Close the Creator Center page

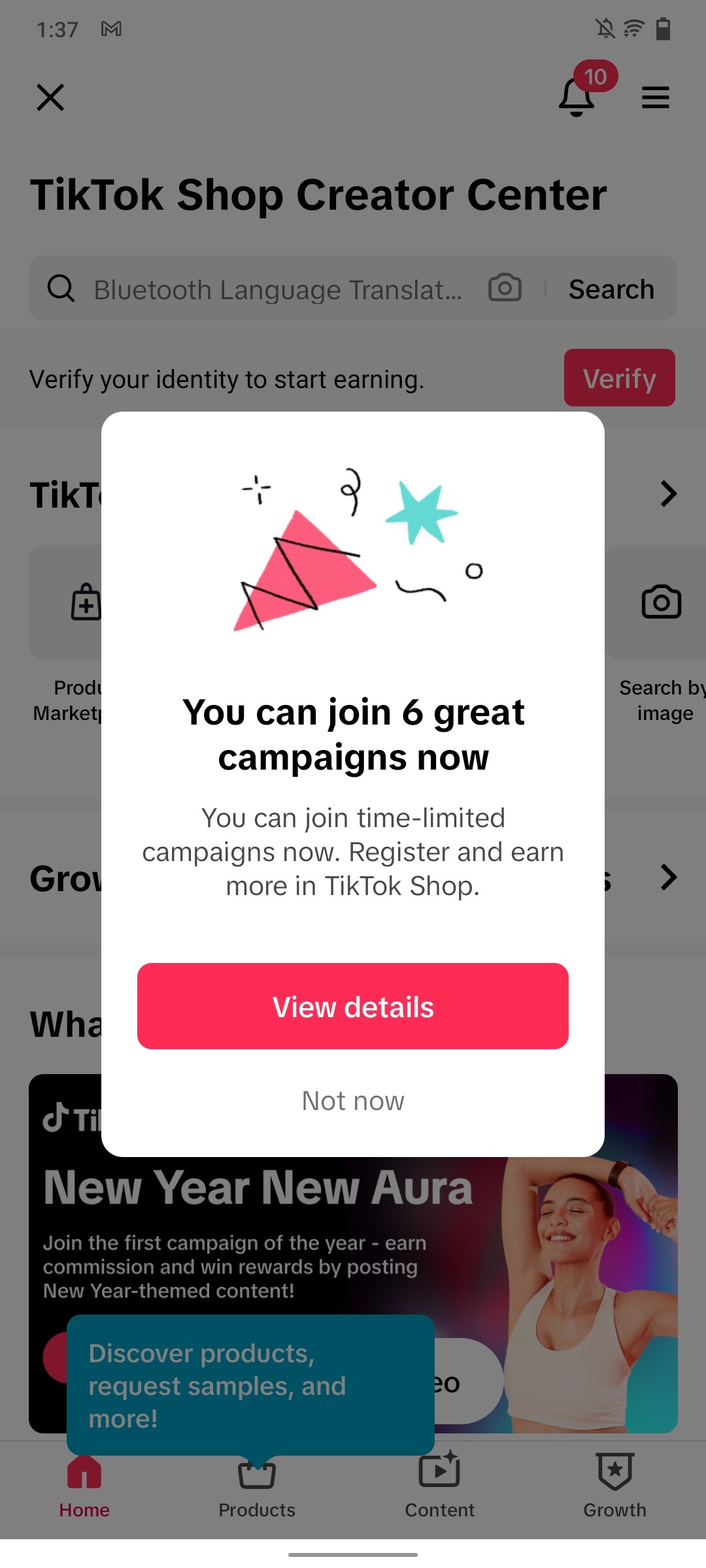[x=50, y=97]
